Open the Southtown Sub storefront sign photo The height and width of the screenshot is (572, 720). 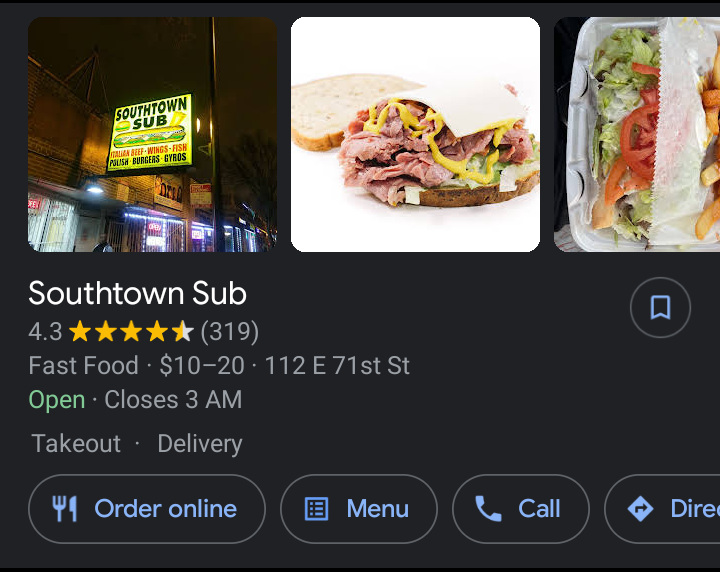pos(152,134)
